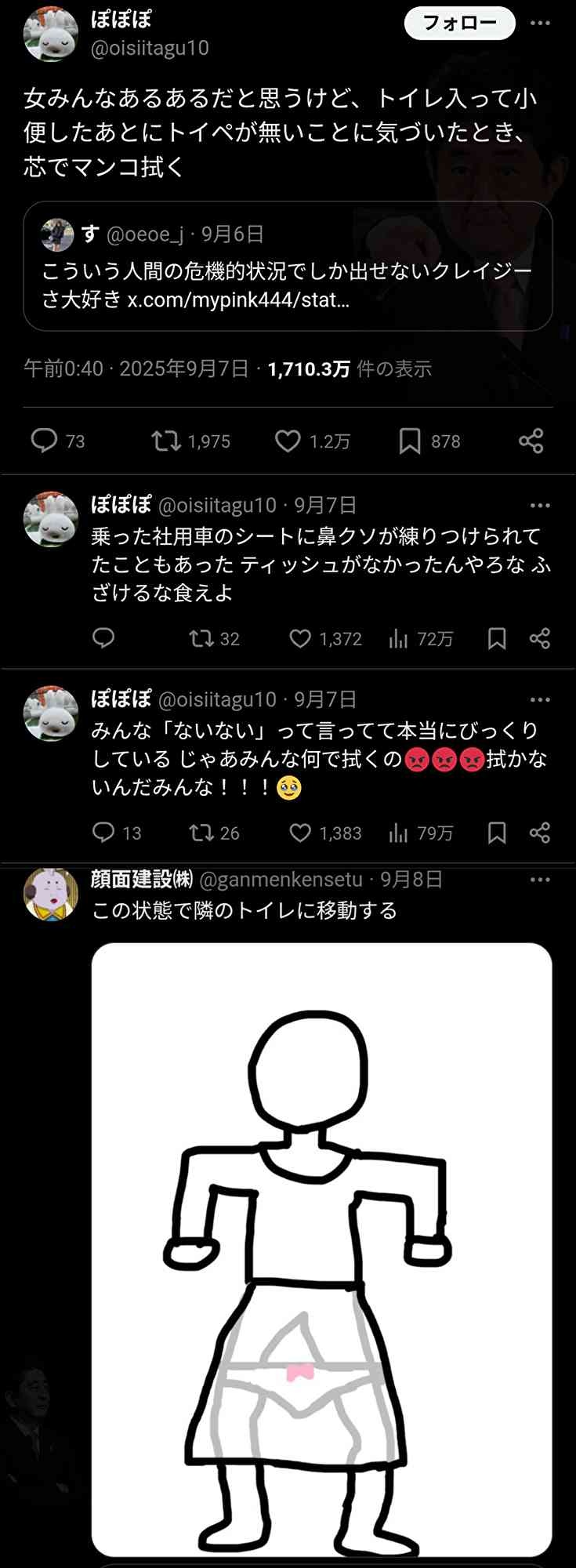View analytics of reply with 72万 views
Screen dimensions: 576x1568
tap(398, 639)
